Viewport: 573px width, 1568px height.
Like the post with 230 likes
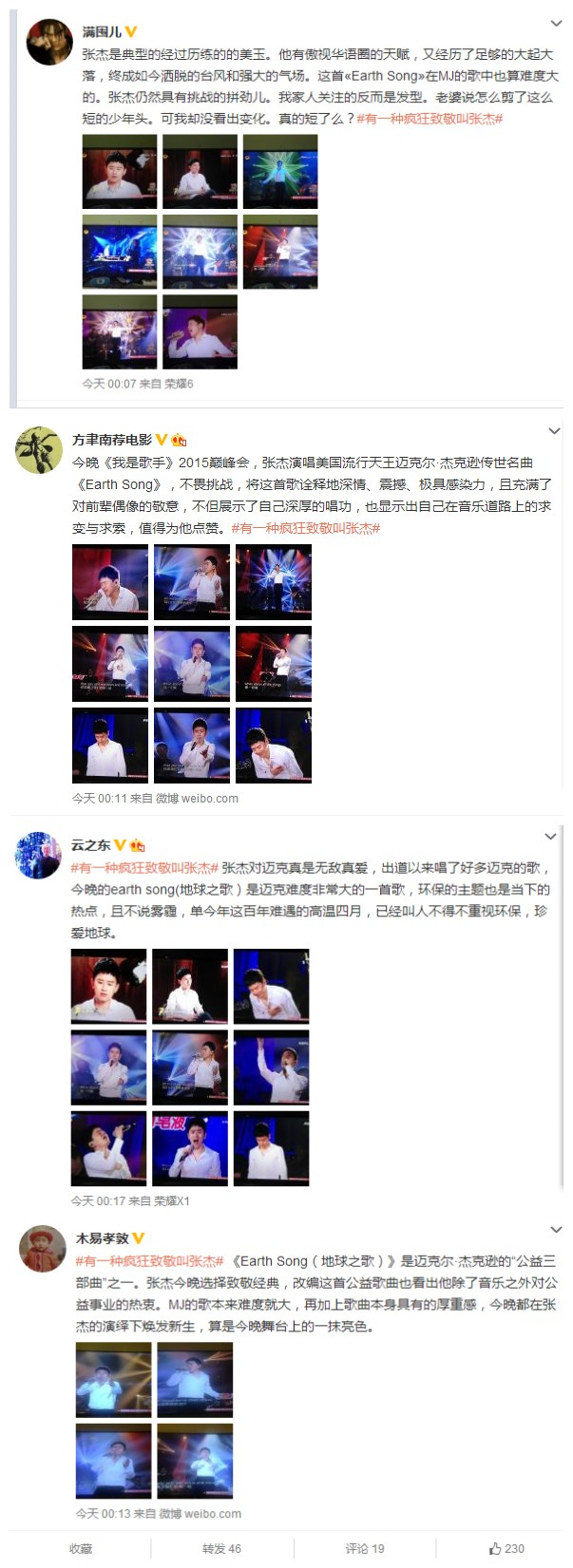pos(506,1548)
